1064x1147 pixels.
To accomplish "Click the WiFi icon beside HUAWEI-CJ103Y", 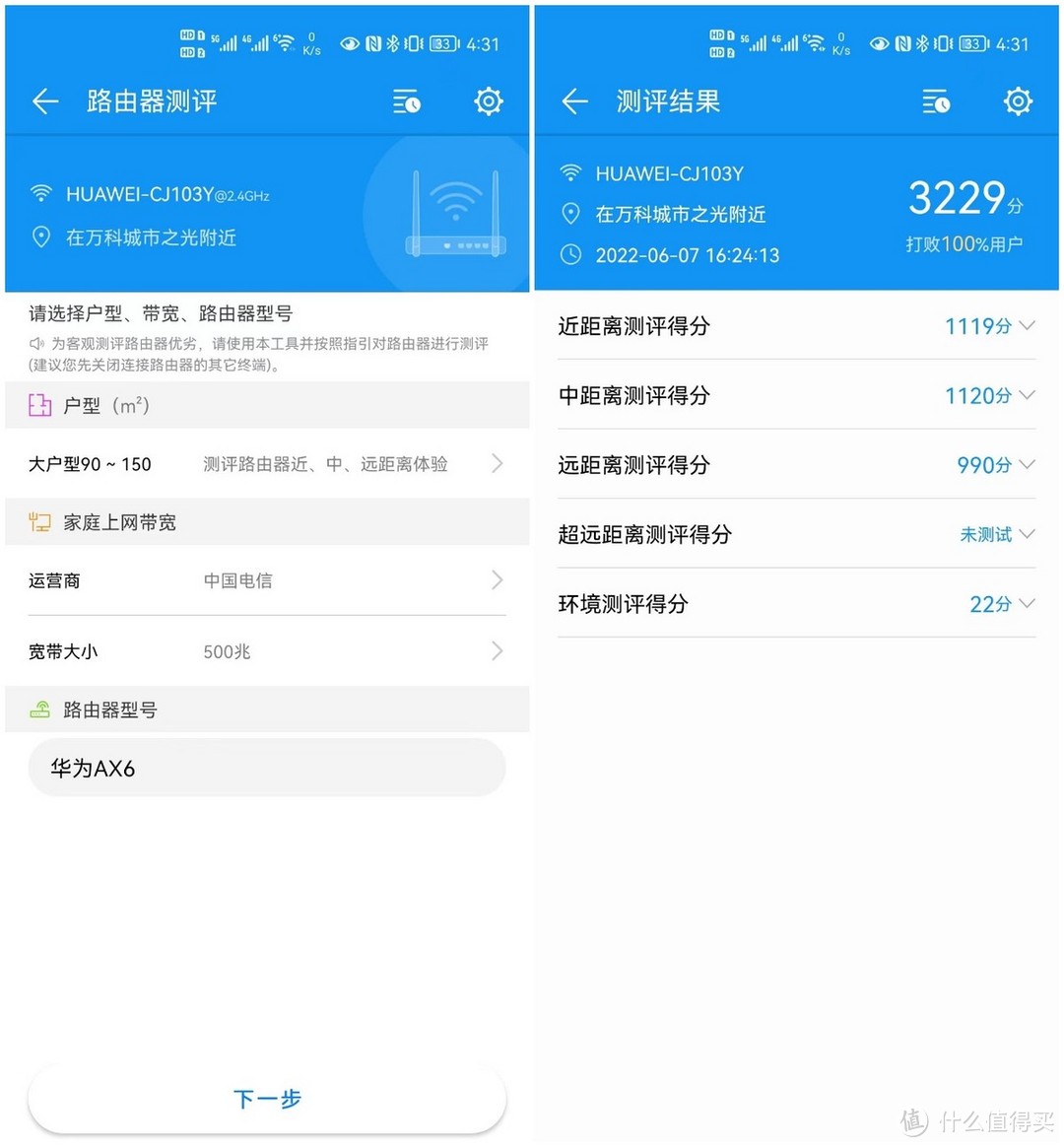I will click(571, 172).
